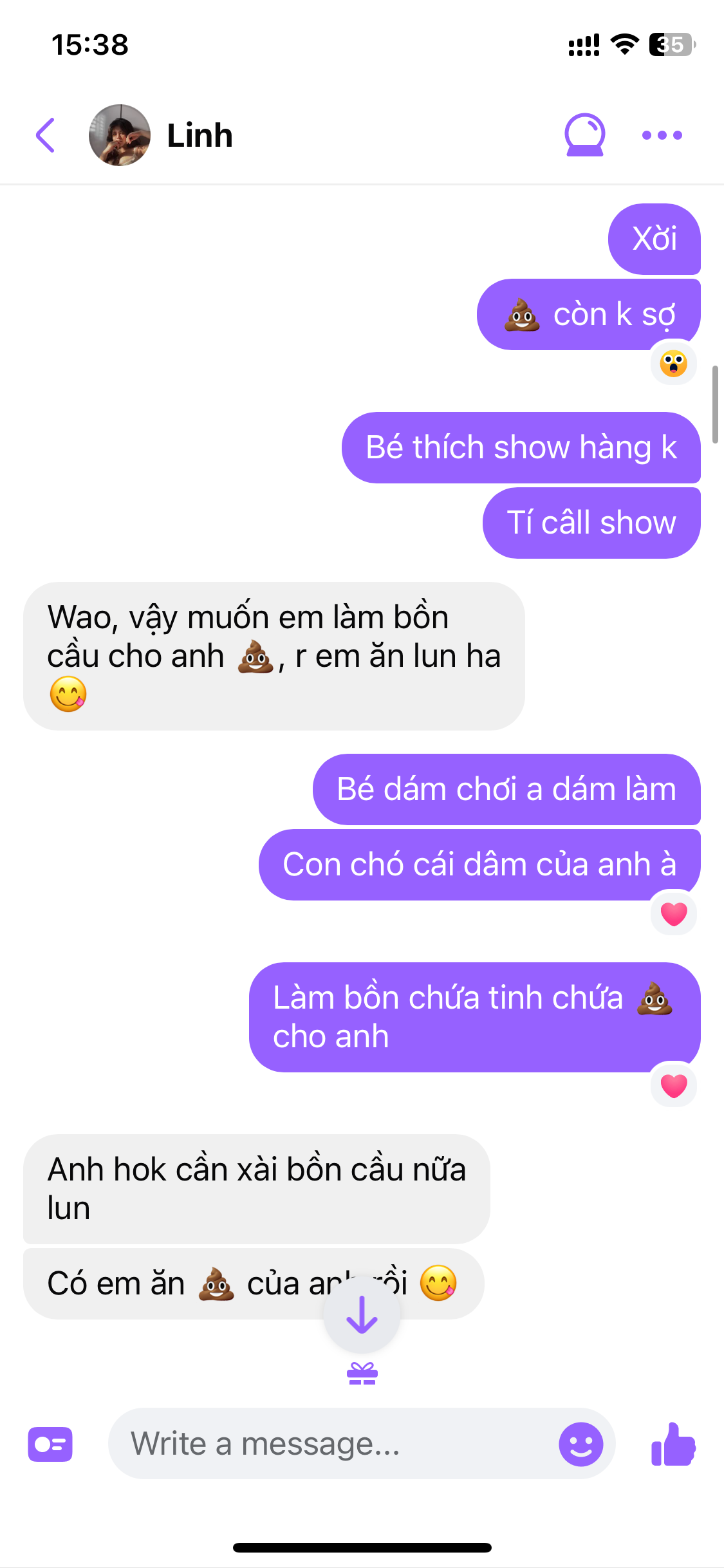Screen dimensions: 724x1568
Task: Send a thumbs-up like
Action: click(x=673, y=1444)
